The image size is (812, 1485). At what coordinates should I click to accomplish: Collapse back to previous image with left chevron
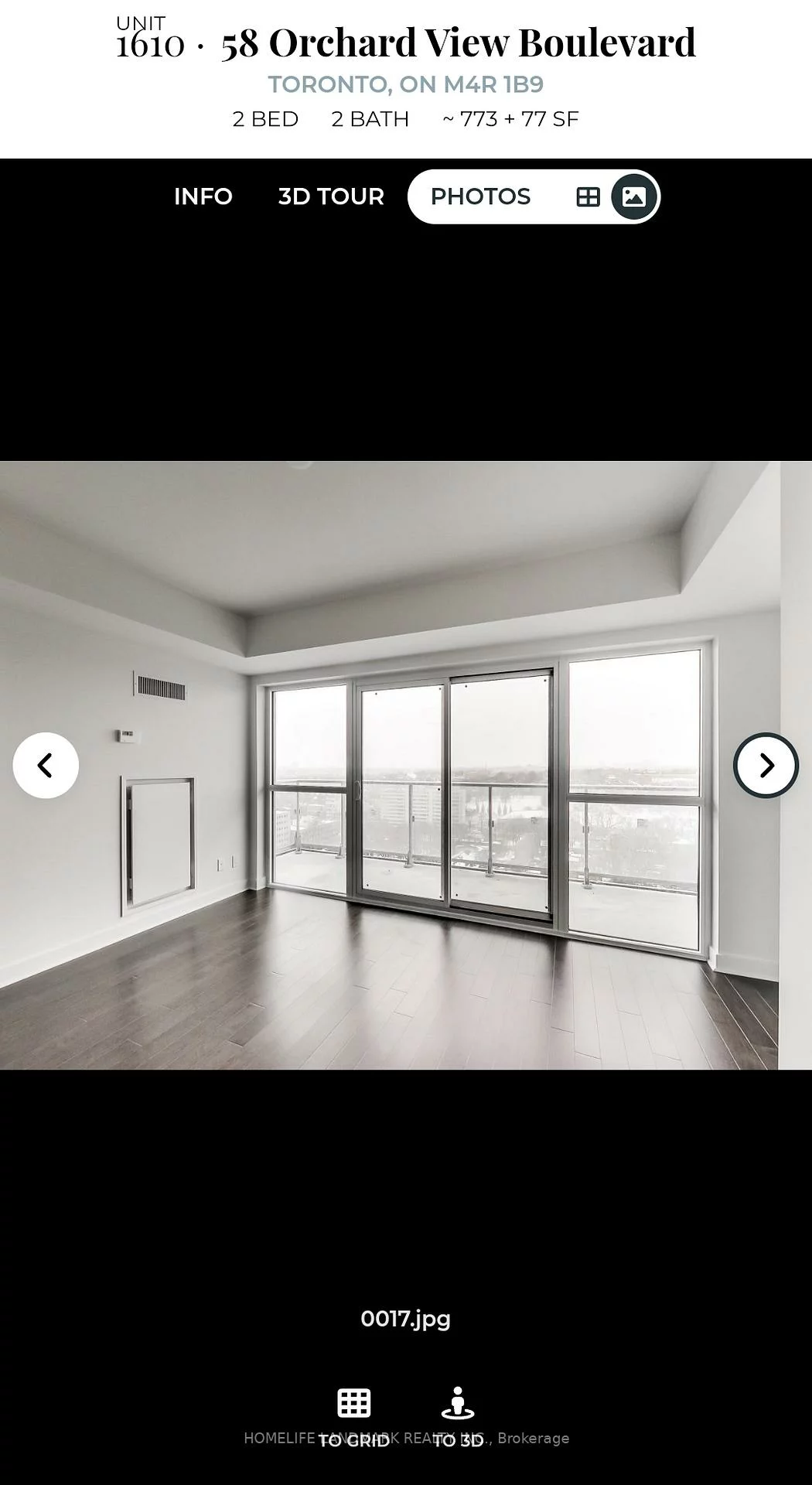click(x=46, y=764)
